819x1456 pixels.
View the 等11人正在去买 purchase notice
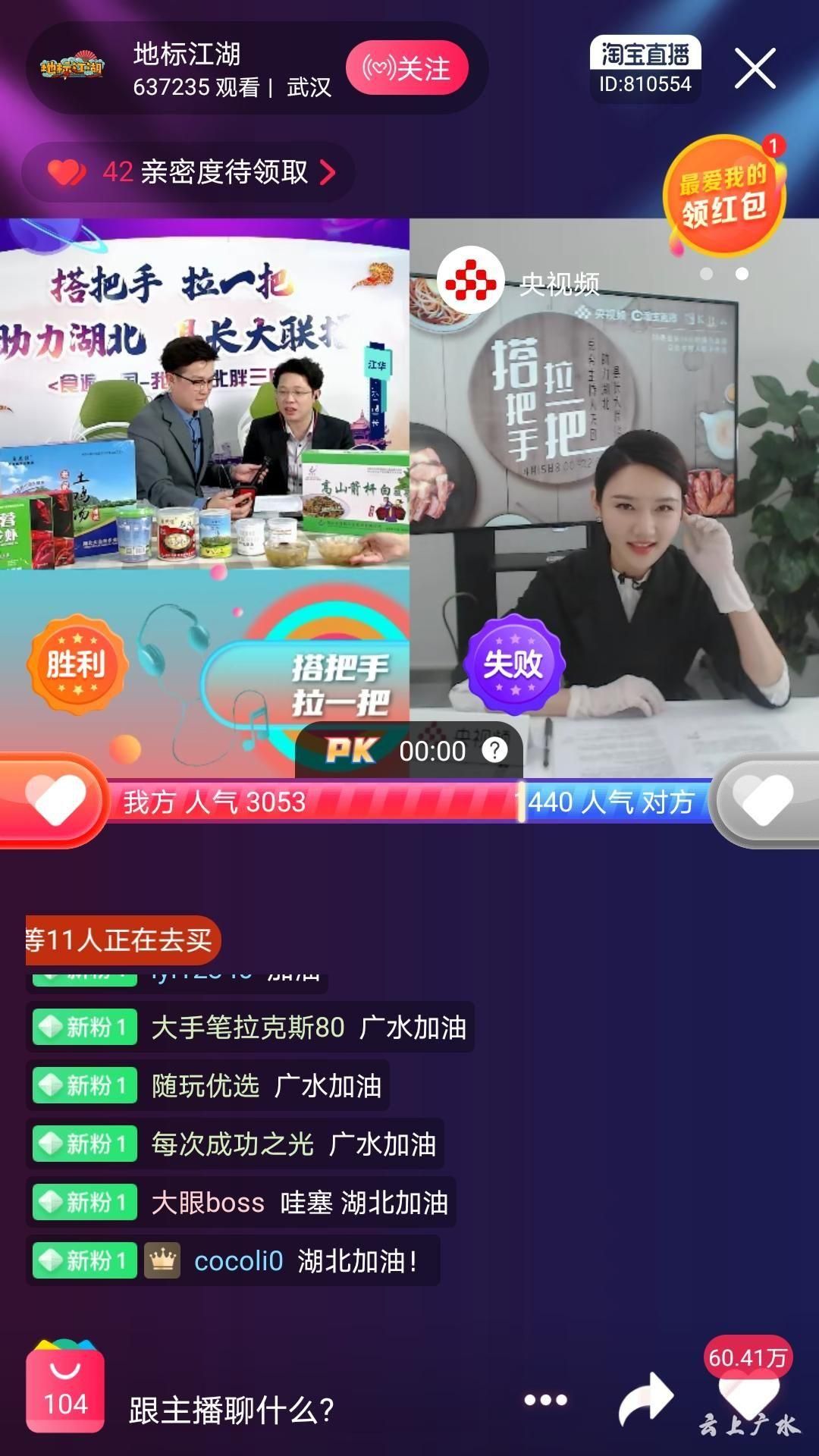[121, 940]
